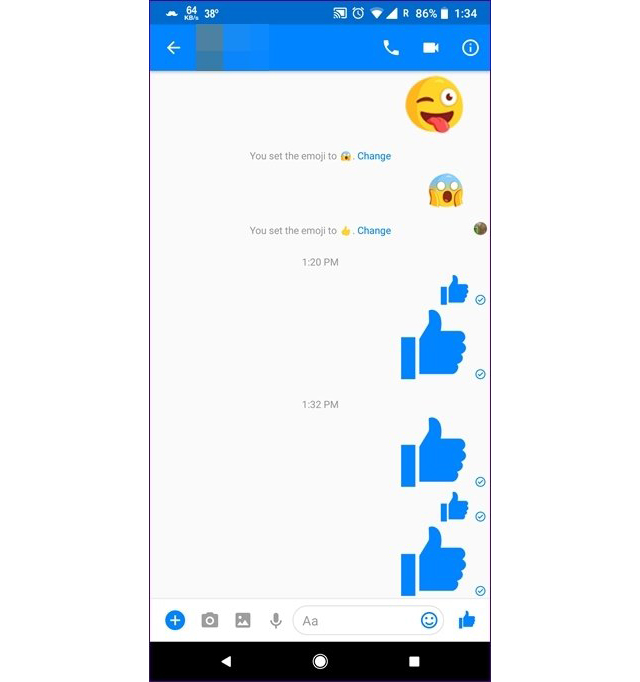The height and width of the screenshot is (682, 640).
Task: Tap Change link after scream emoji
Action: pyautogui.click(x=374, y=156)
